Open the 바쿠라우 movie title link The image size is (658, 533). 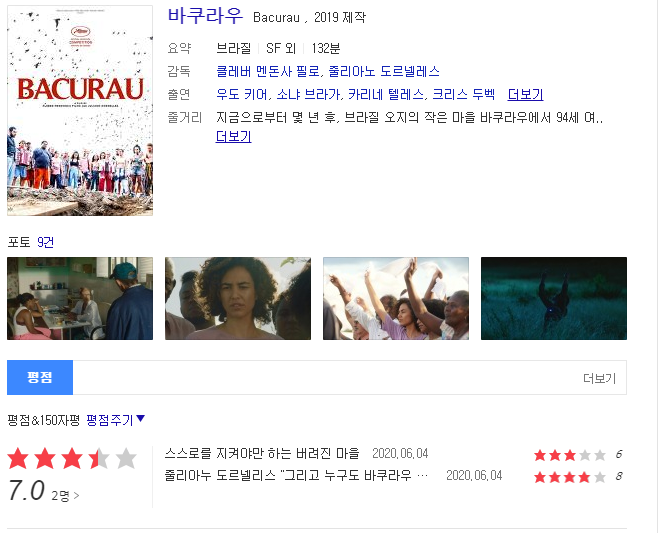tap(205, 16)
